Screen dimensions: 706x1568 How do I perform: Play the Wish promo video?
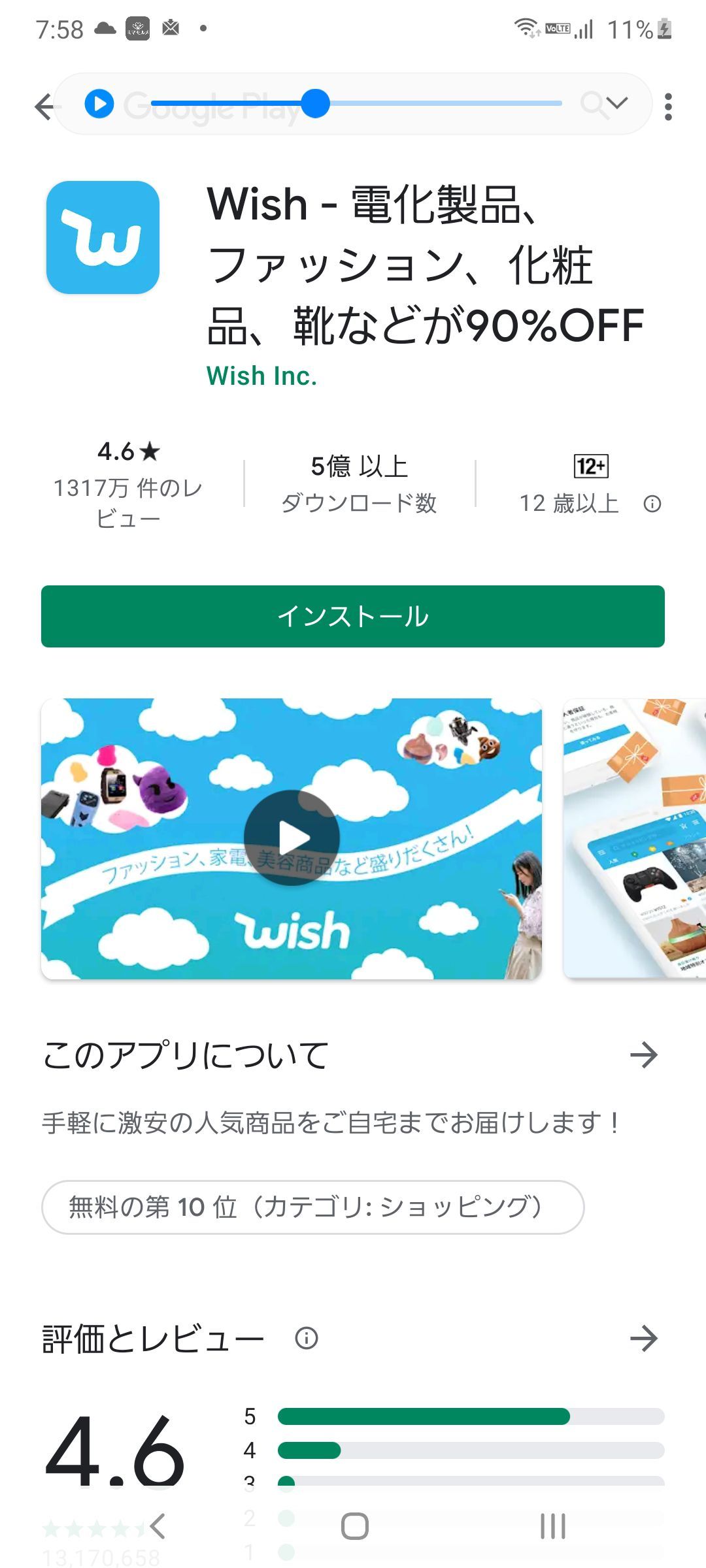[292, 838]
